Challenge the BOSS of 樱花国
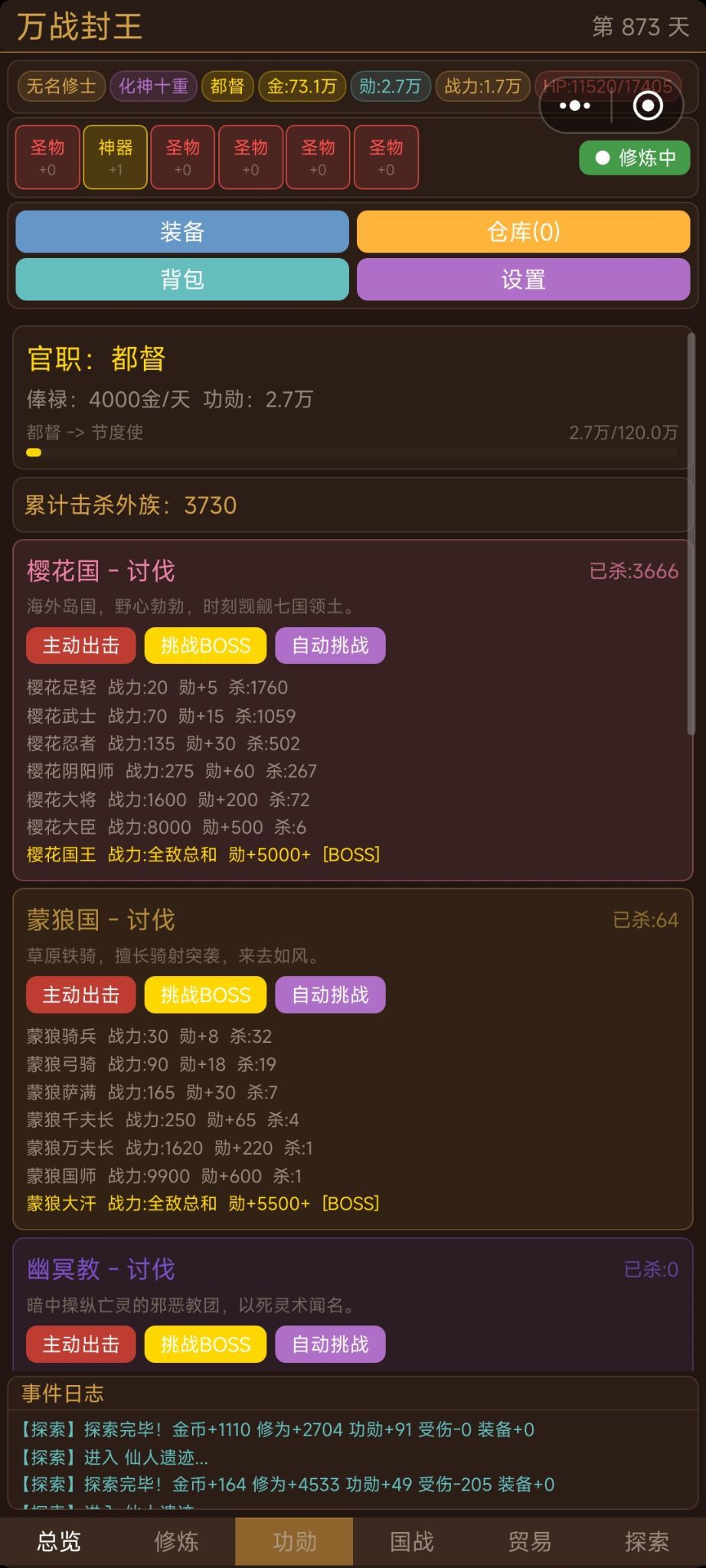This screenshot has height=1568, width=706. pyautogui.click(x=205, y=645)
